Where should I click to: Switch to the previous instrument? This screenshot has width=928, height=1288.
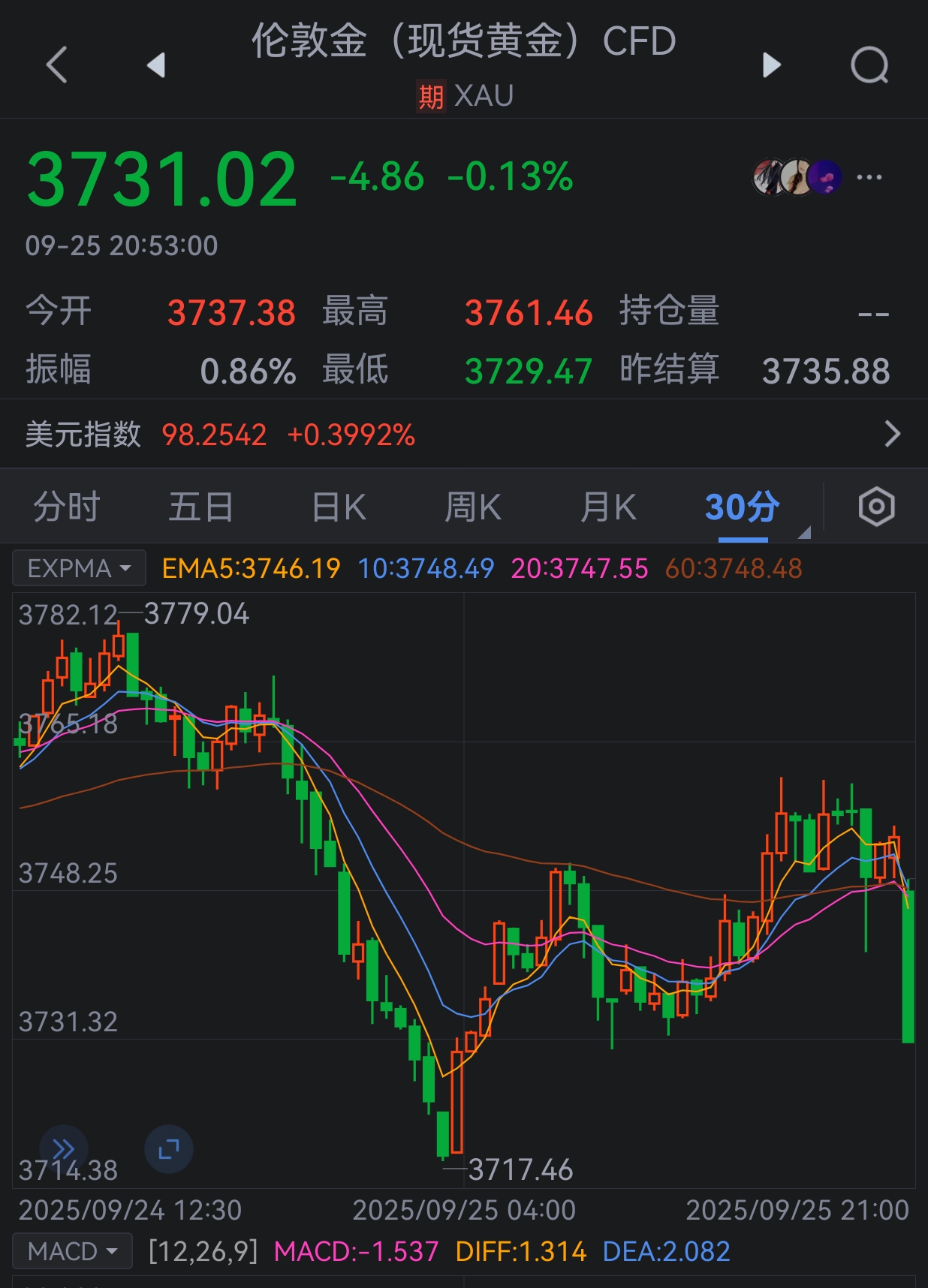pyautogui.click(x=155, y=65)
